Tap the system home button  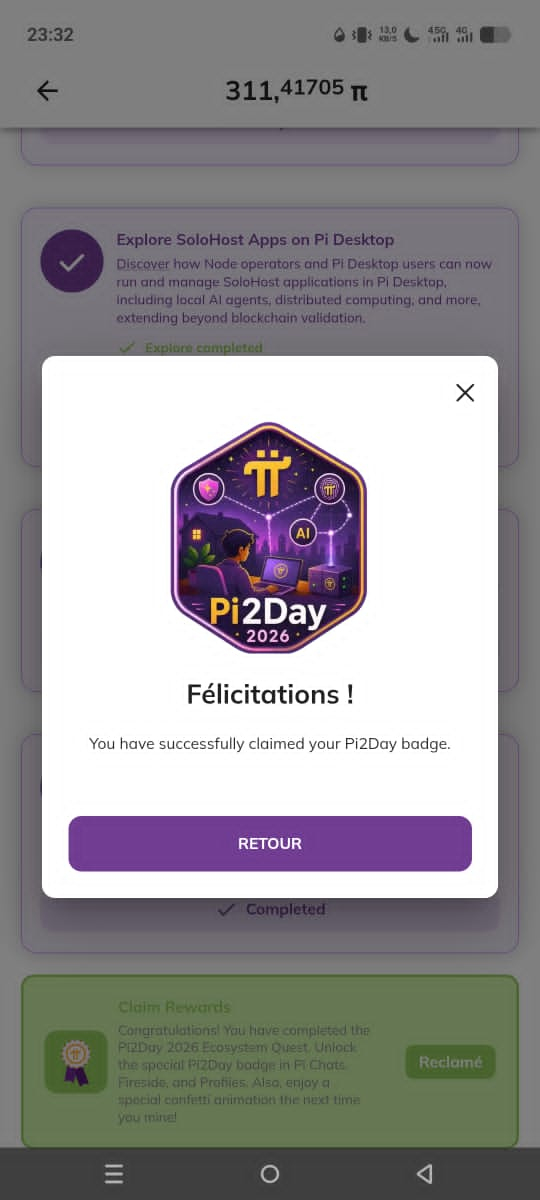[x=270, y=1174]
